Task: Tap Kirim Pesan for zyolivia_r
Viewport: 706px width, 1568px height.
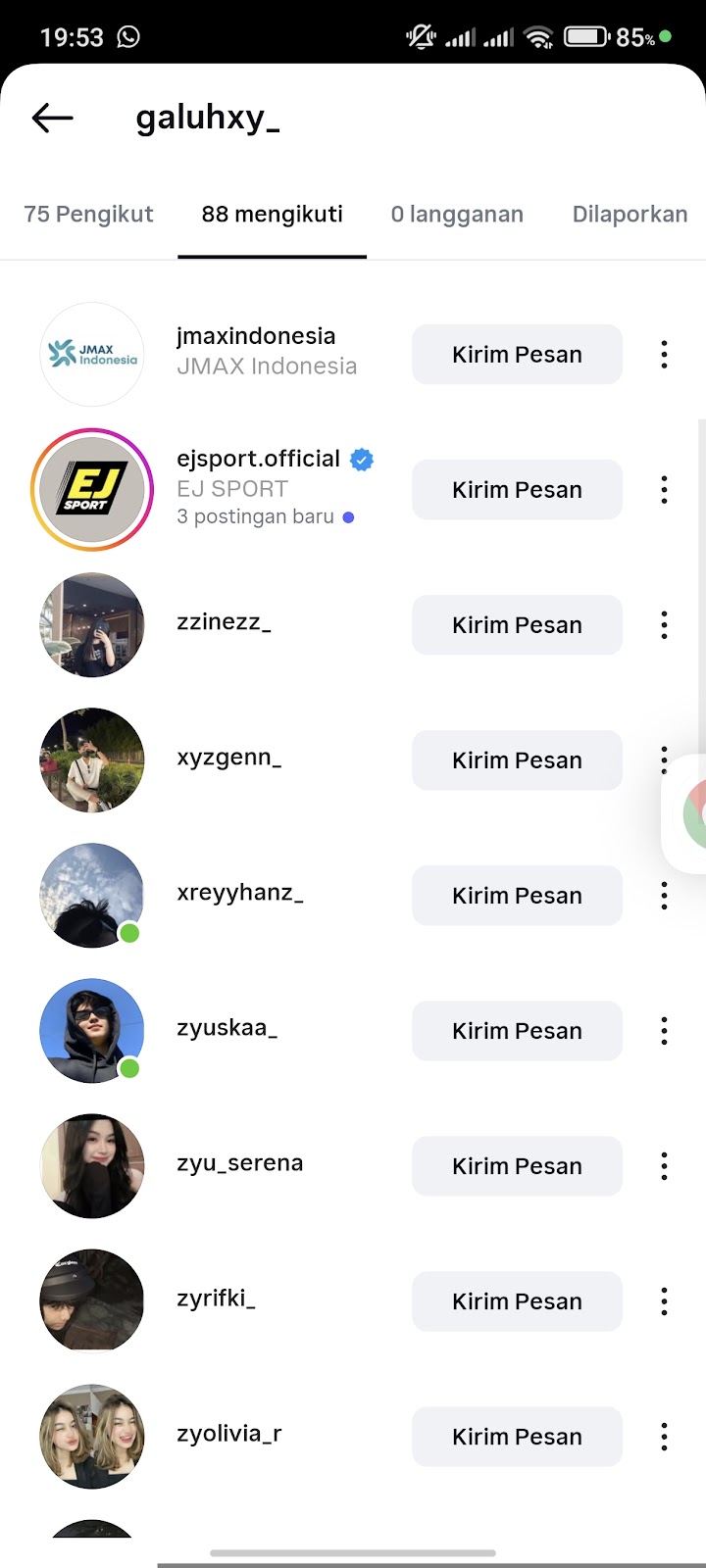Action: coord(517,1437)
